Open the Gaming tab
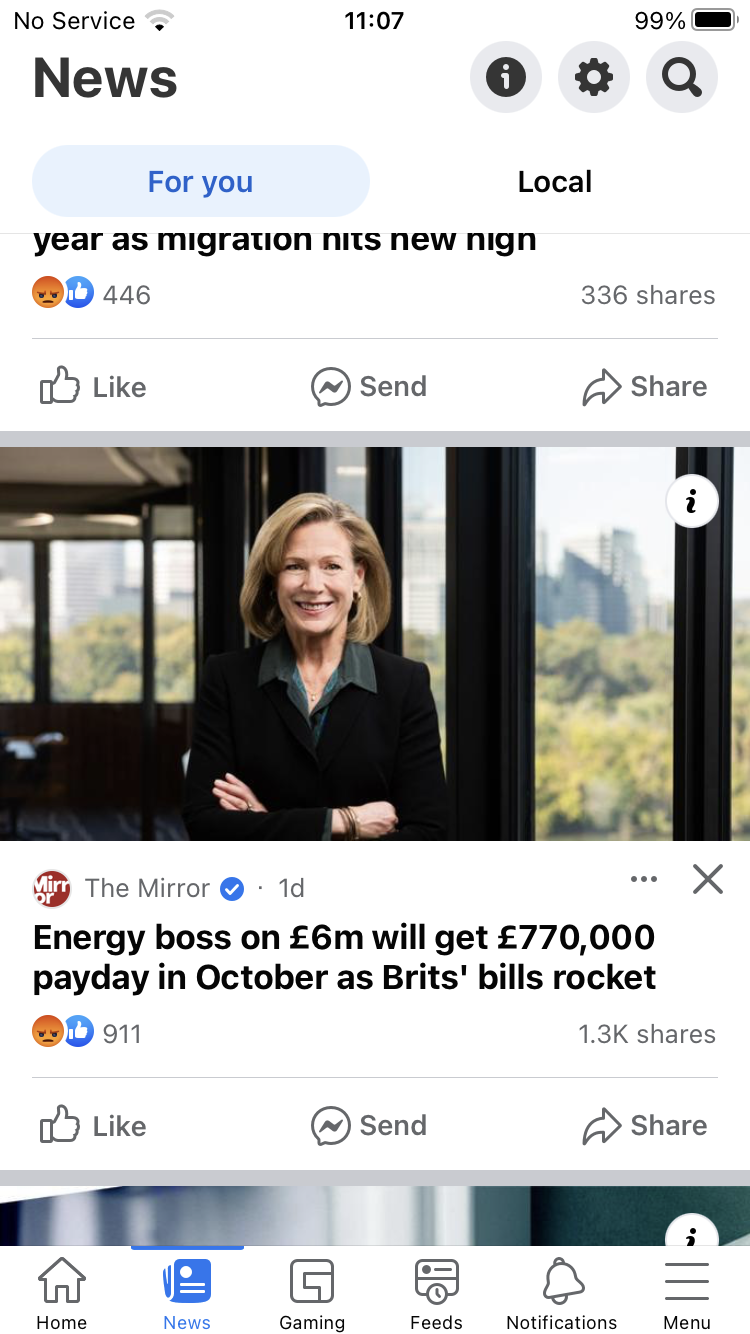This screenshot has height=1334, width=750. click(x=312, y=1294)
